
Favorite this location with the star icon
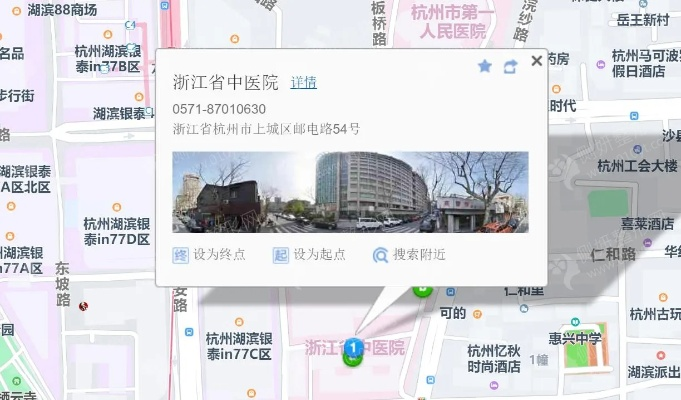tap(485, 66)
